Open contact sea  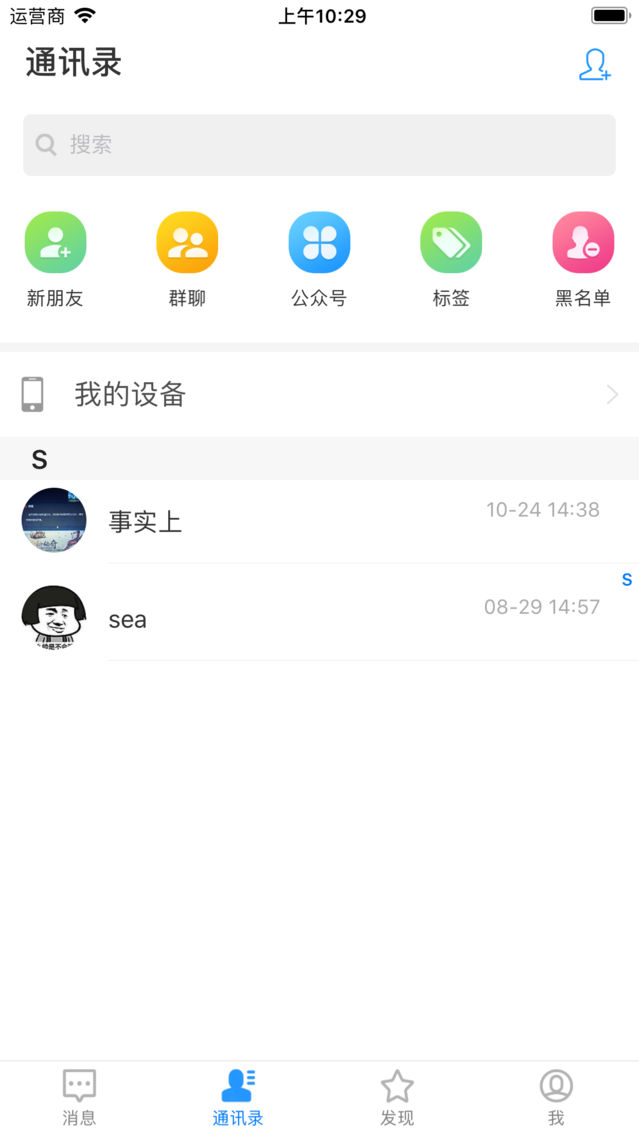(319, 618)
